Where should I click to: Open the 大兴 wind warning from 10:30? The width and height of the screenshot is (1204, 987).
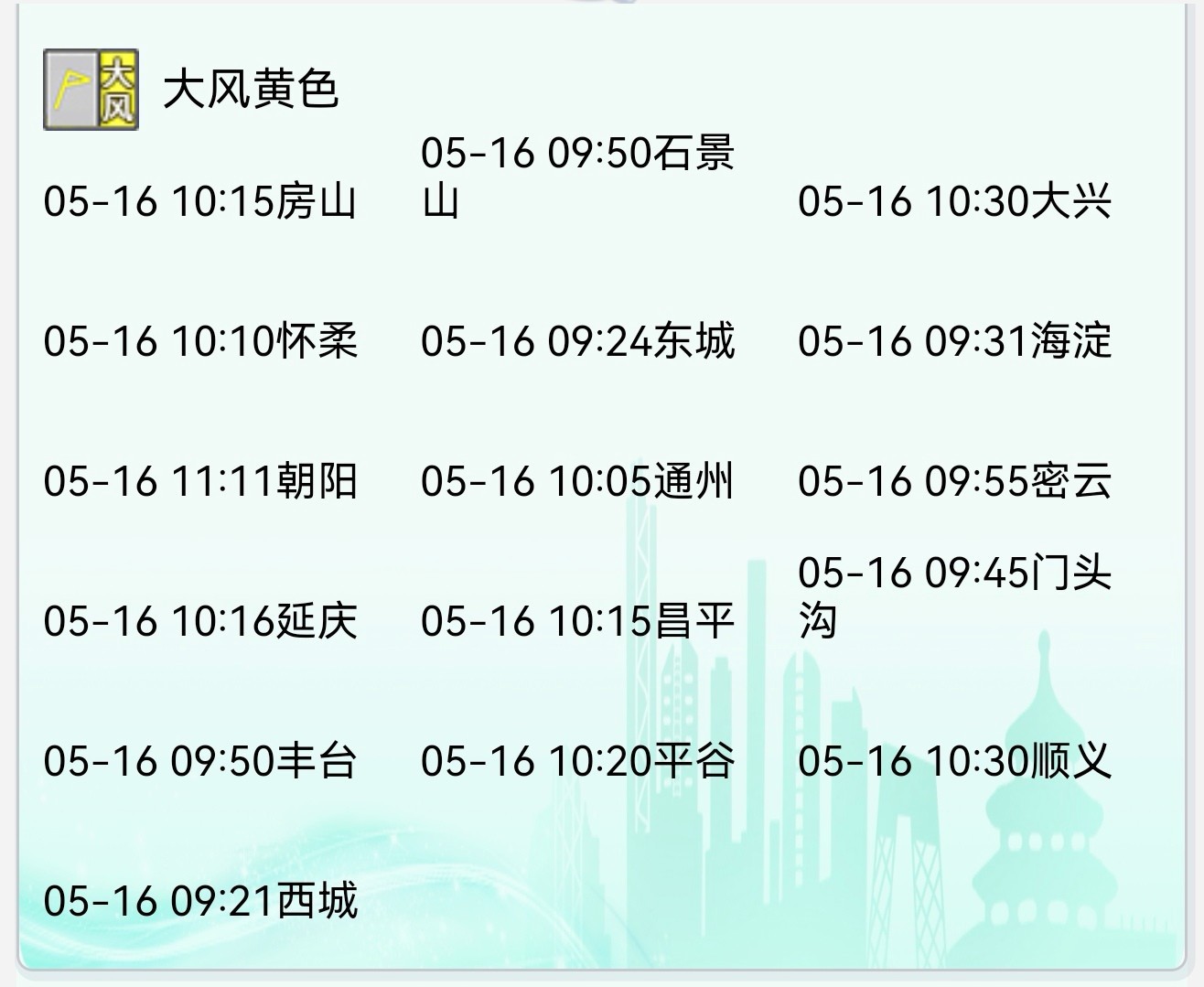[x=954, y=201]
